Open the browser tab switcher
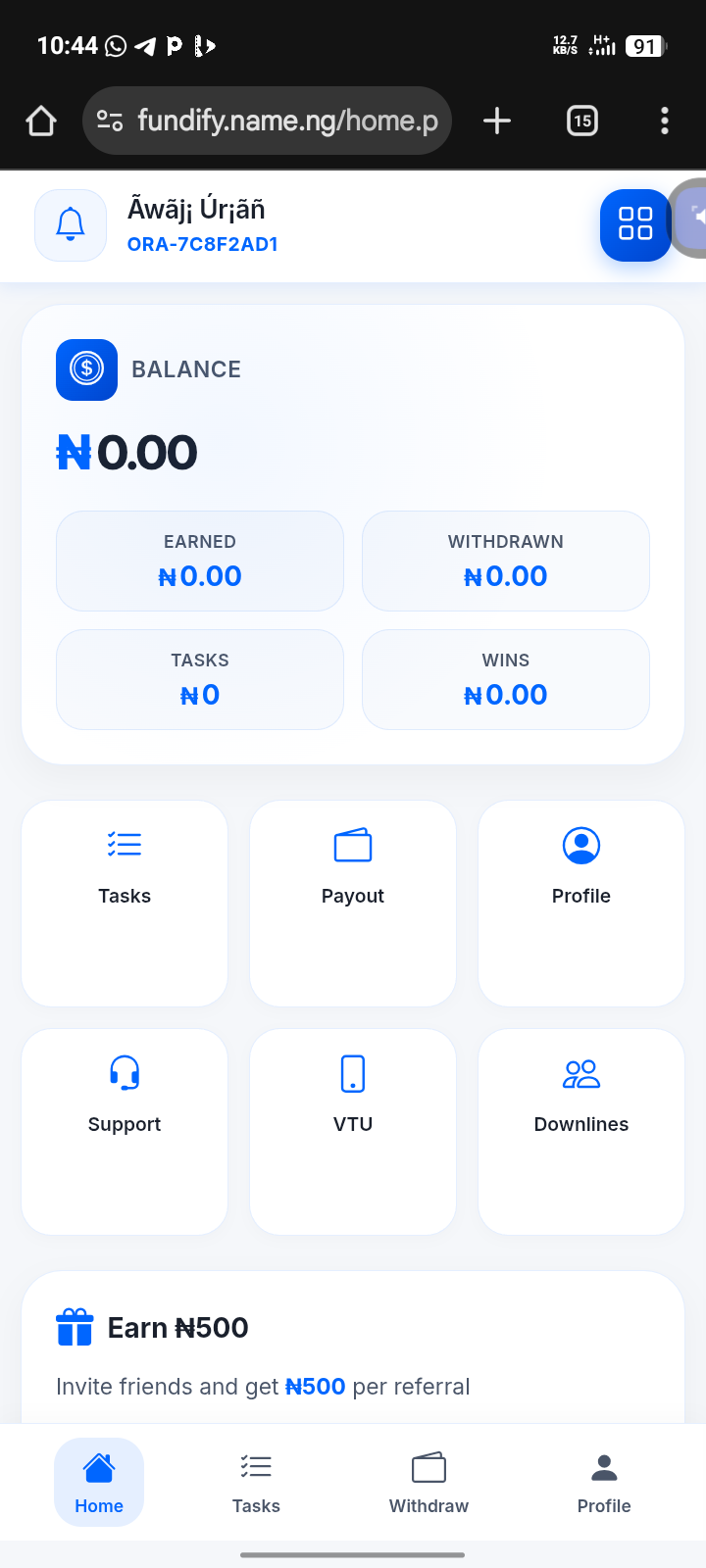706x1568 pixels. point(582,121)
